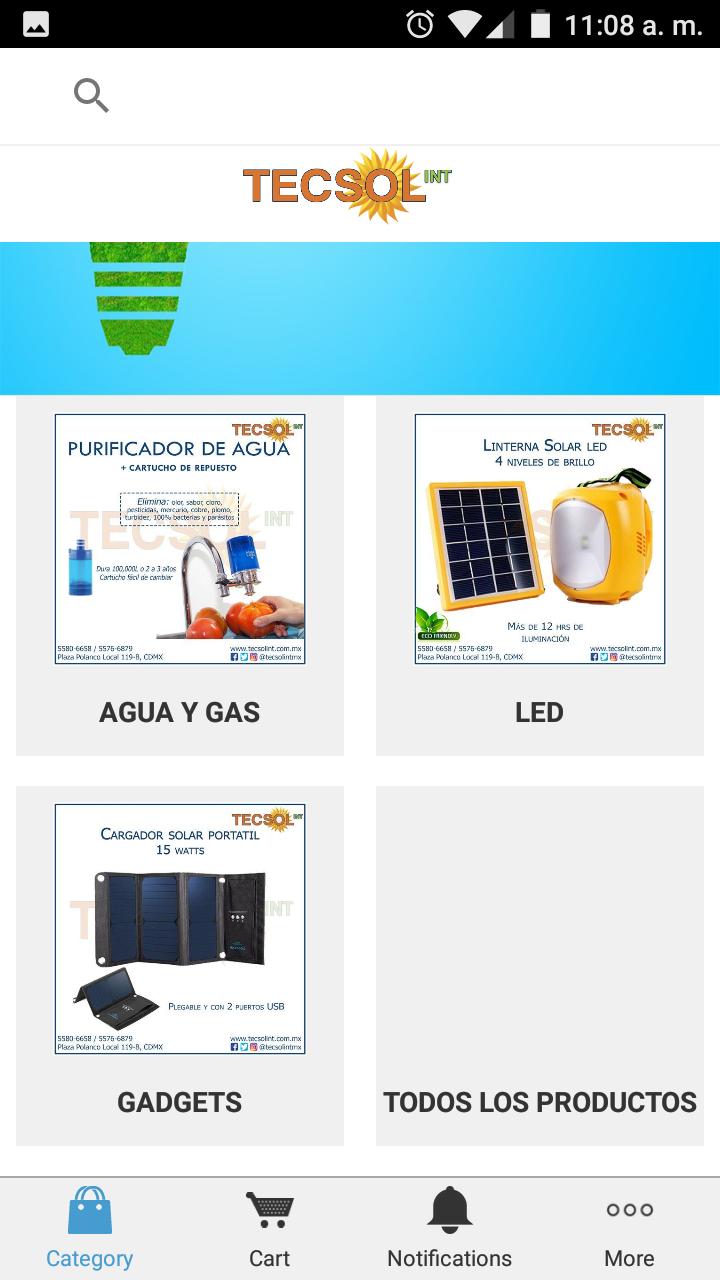Screen dimensions: 720x1280
Task: Open the TODOS LOS PRODUCTOS category
Action: tap(540, 1102)
